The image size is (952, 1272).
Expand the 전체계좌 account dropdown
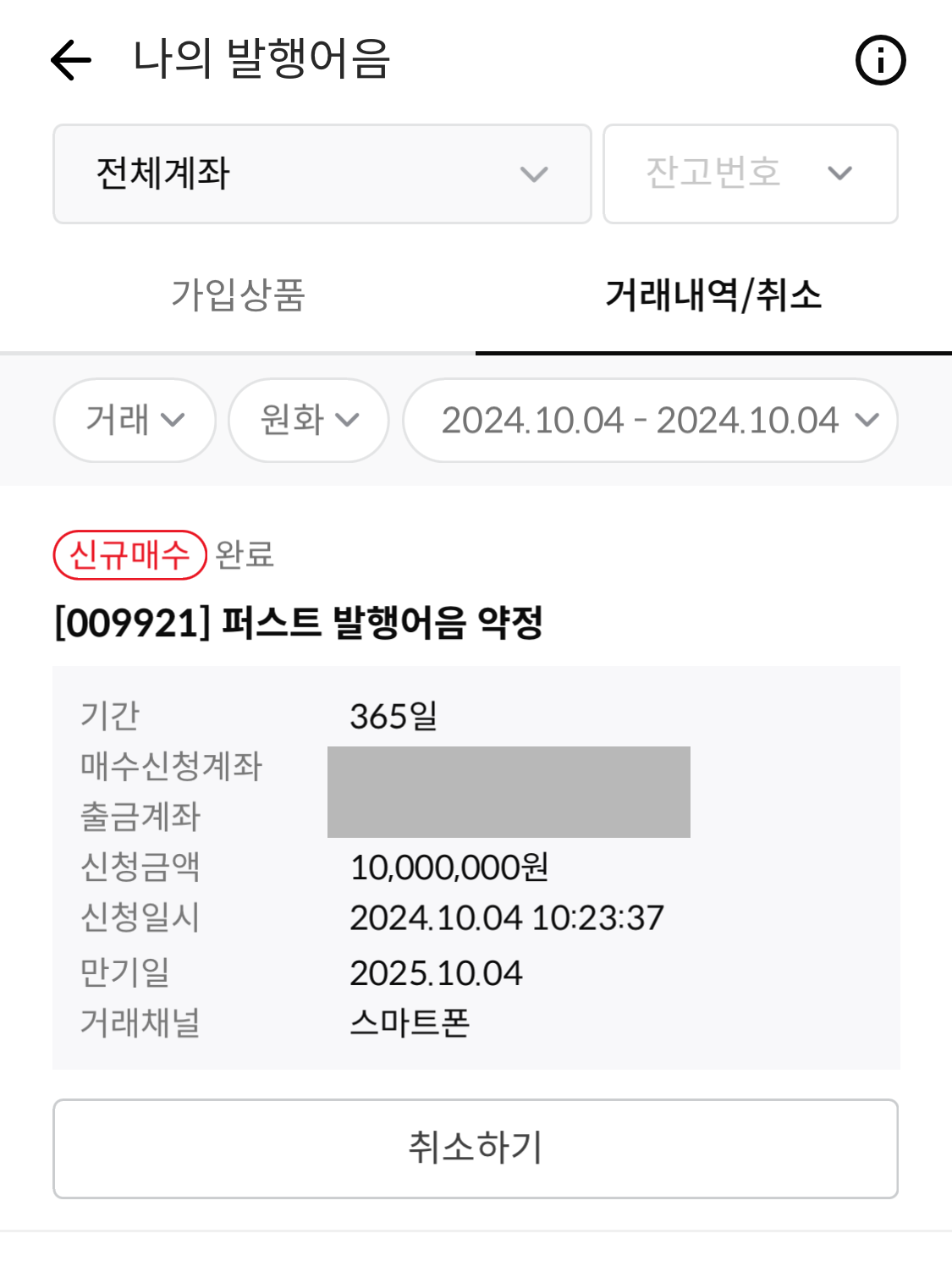(322, 174)
